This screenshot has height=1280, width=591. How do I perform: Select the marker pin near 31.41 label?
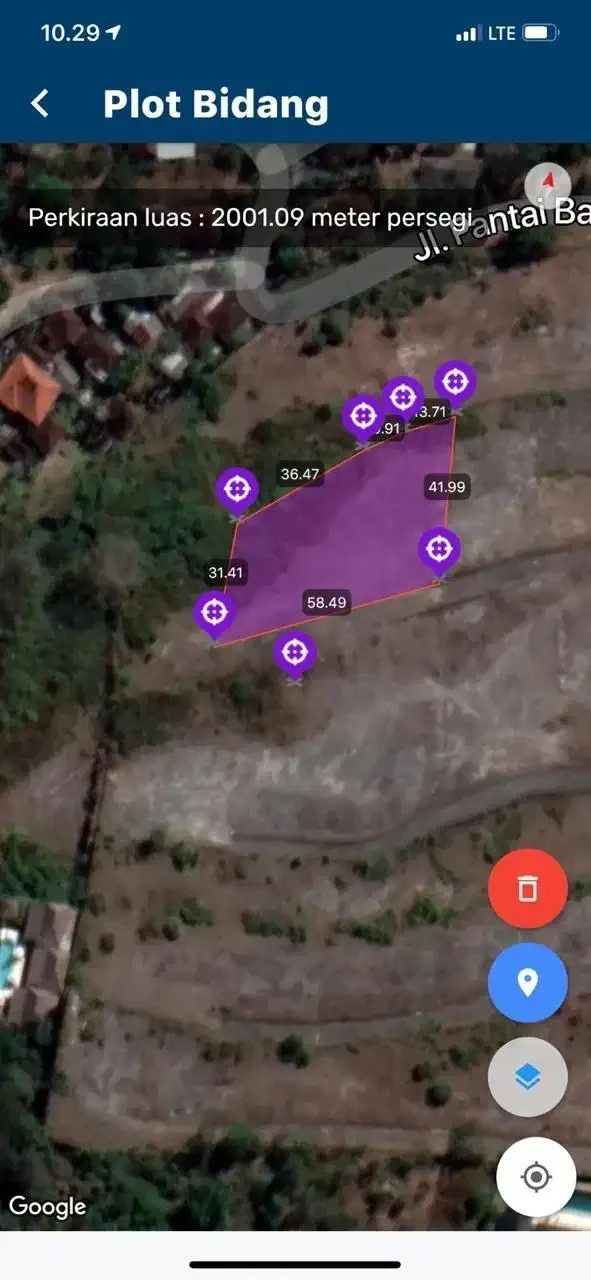pyautogui.click(x=214, y=614)
